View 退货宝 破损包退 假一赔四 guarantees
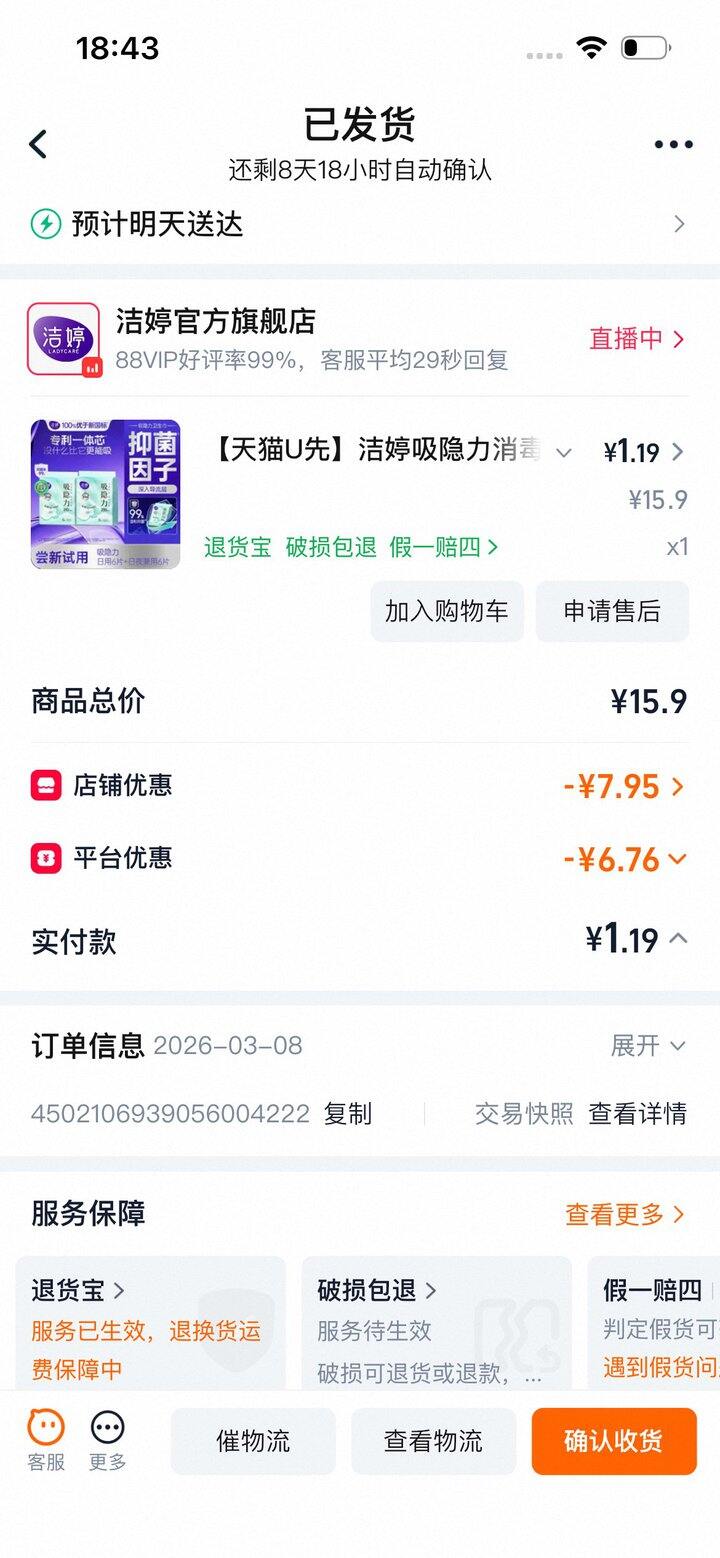This screenshot has width=720, height=1558. [350, 547]
